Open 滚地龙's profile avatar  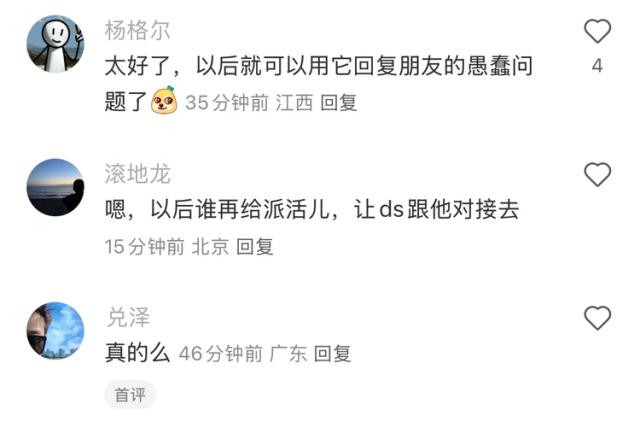55,187
